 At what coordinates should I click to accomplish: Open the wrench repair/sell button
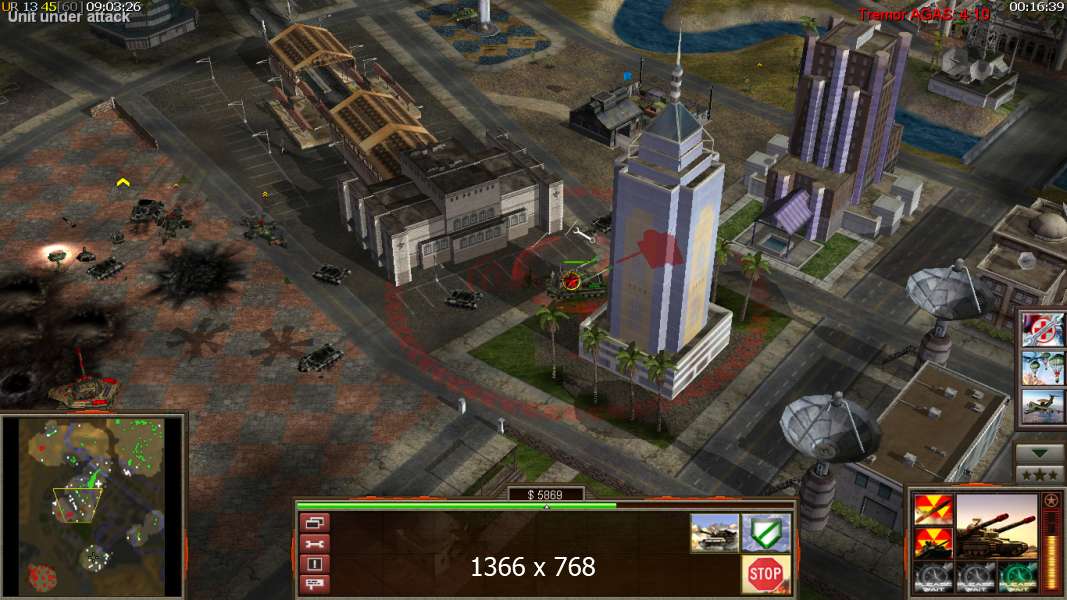[314, 543]
